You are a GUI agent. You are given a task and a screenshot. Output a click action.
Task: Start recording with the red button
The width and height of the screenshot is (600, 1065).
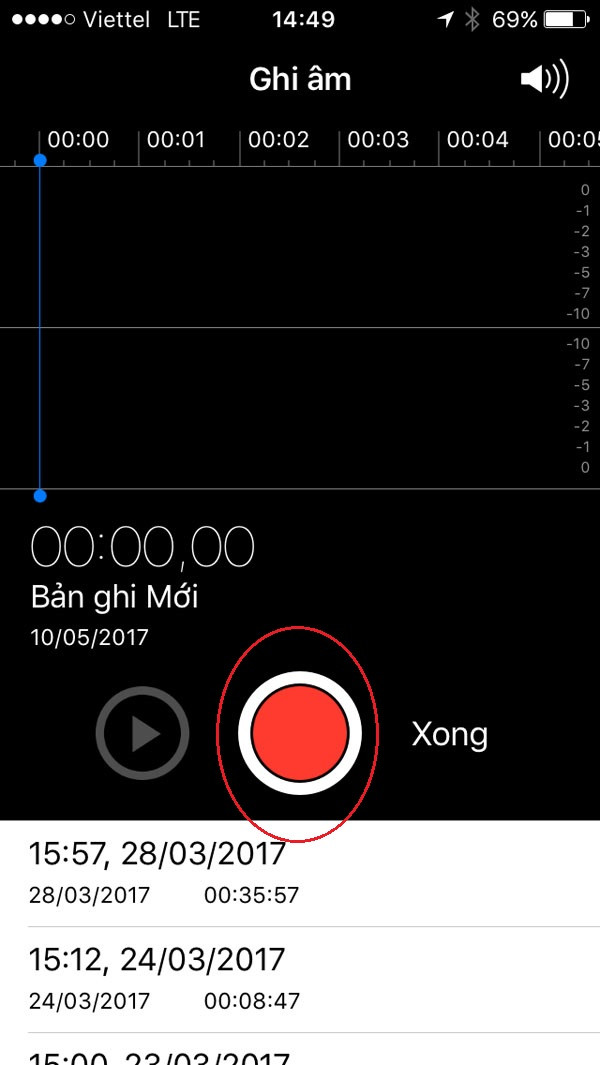pyautogui.click(x=299, y=733)
